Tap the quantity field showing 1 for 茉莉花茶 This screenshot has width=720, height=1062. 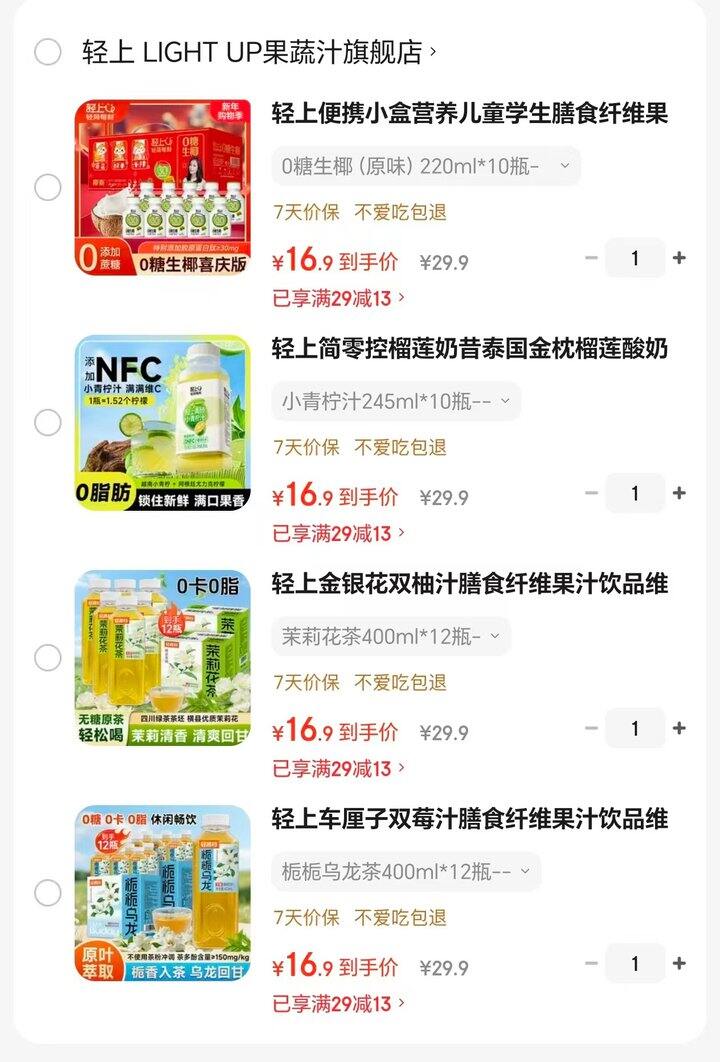pyautogui.click(x=635, y=729)
